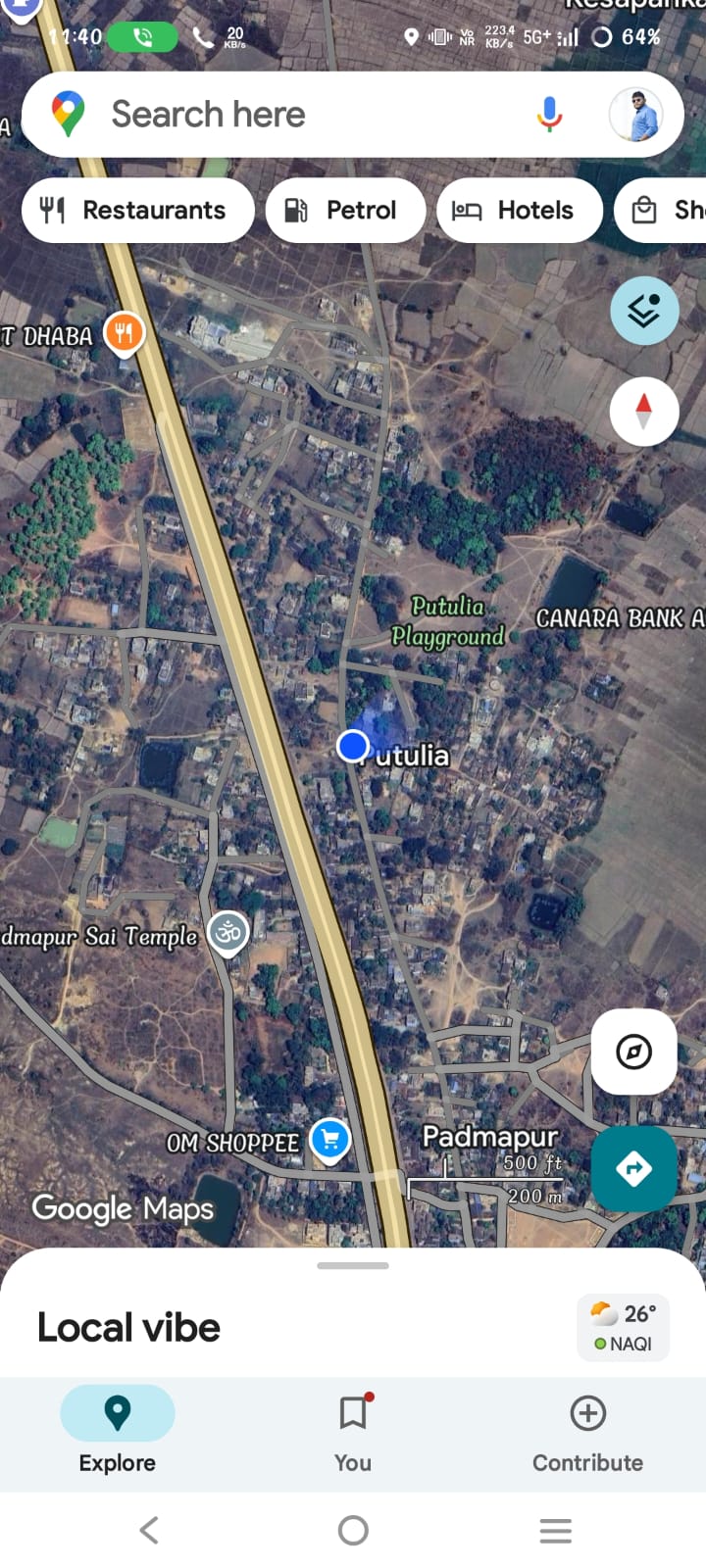This screenshot has height=1568, width=706.
Task: Open the DHABA restaurant map pin
Action: 124,333
